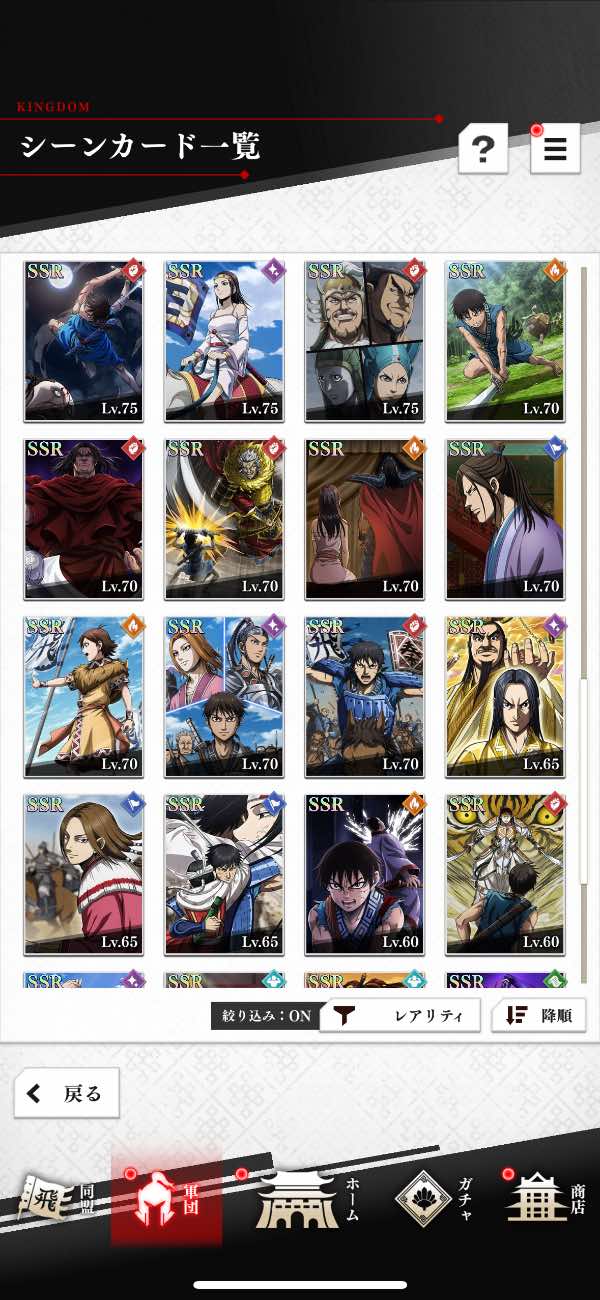600x1300 pixels.
Task: Toggle the 降順 sort order
Action: (x=539, y=1015)
